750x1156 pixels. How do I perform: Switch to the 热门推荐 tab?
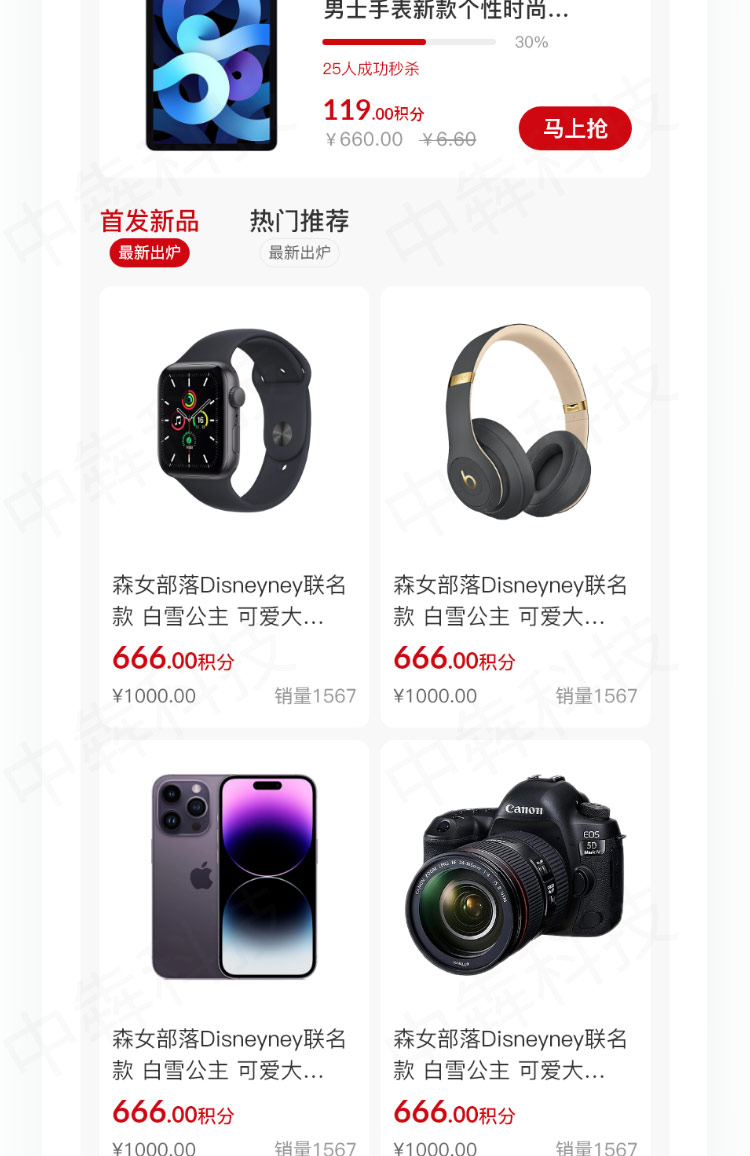point(299,222)
